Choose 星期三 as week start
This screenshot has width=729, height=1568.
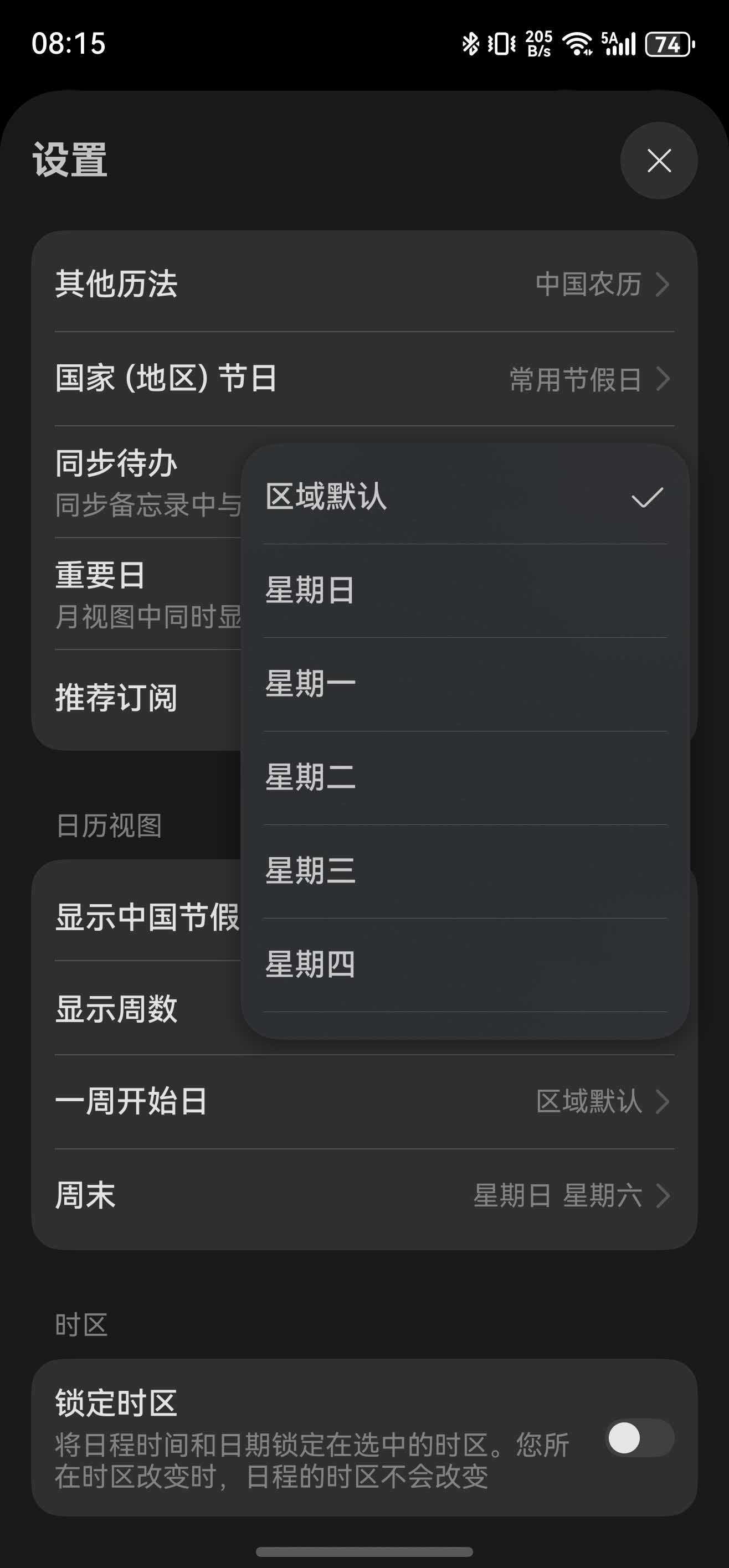465,871
